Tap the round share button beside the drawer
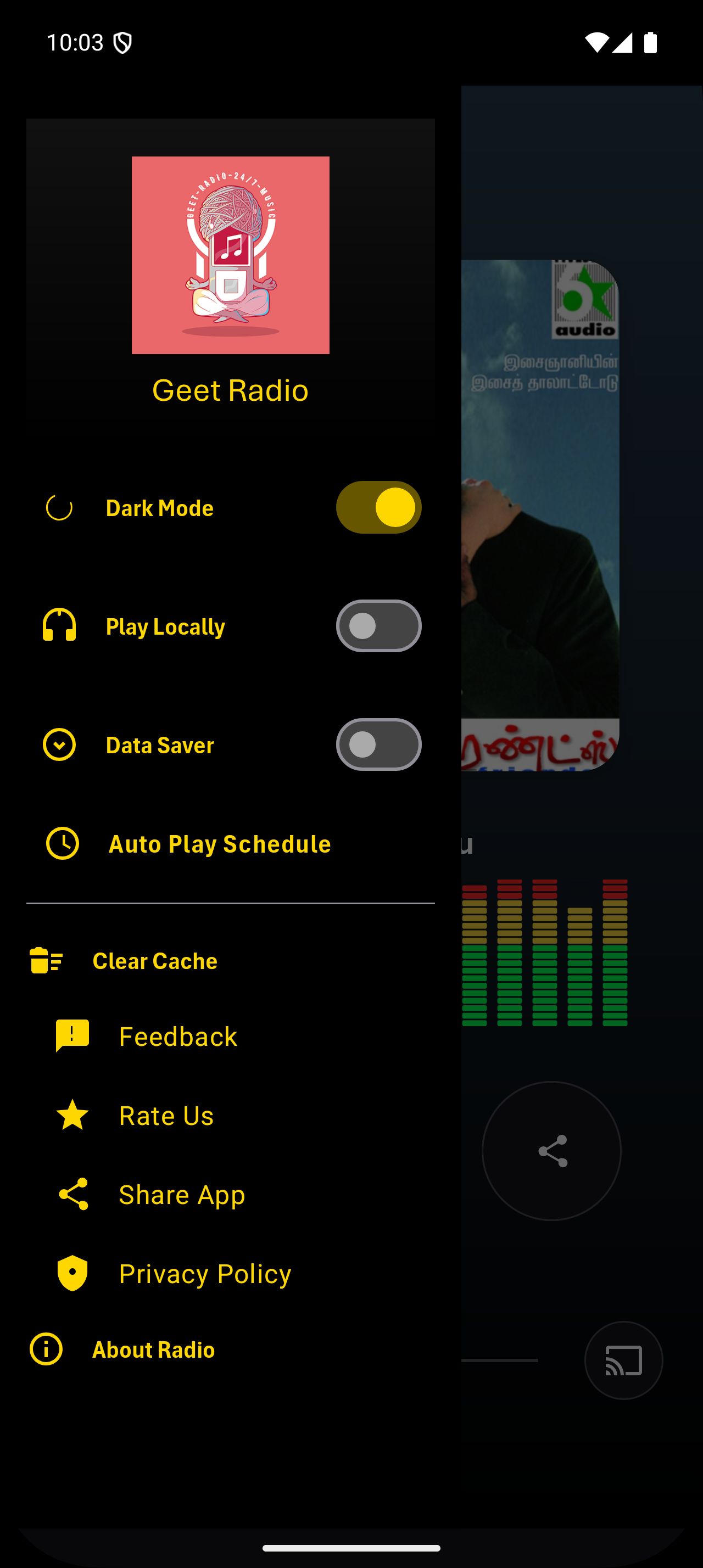Image resolution: width=703 pixels, height=1568 pixels. tap(551, 1151)
